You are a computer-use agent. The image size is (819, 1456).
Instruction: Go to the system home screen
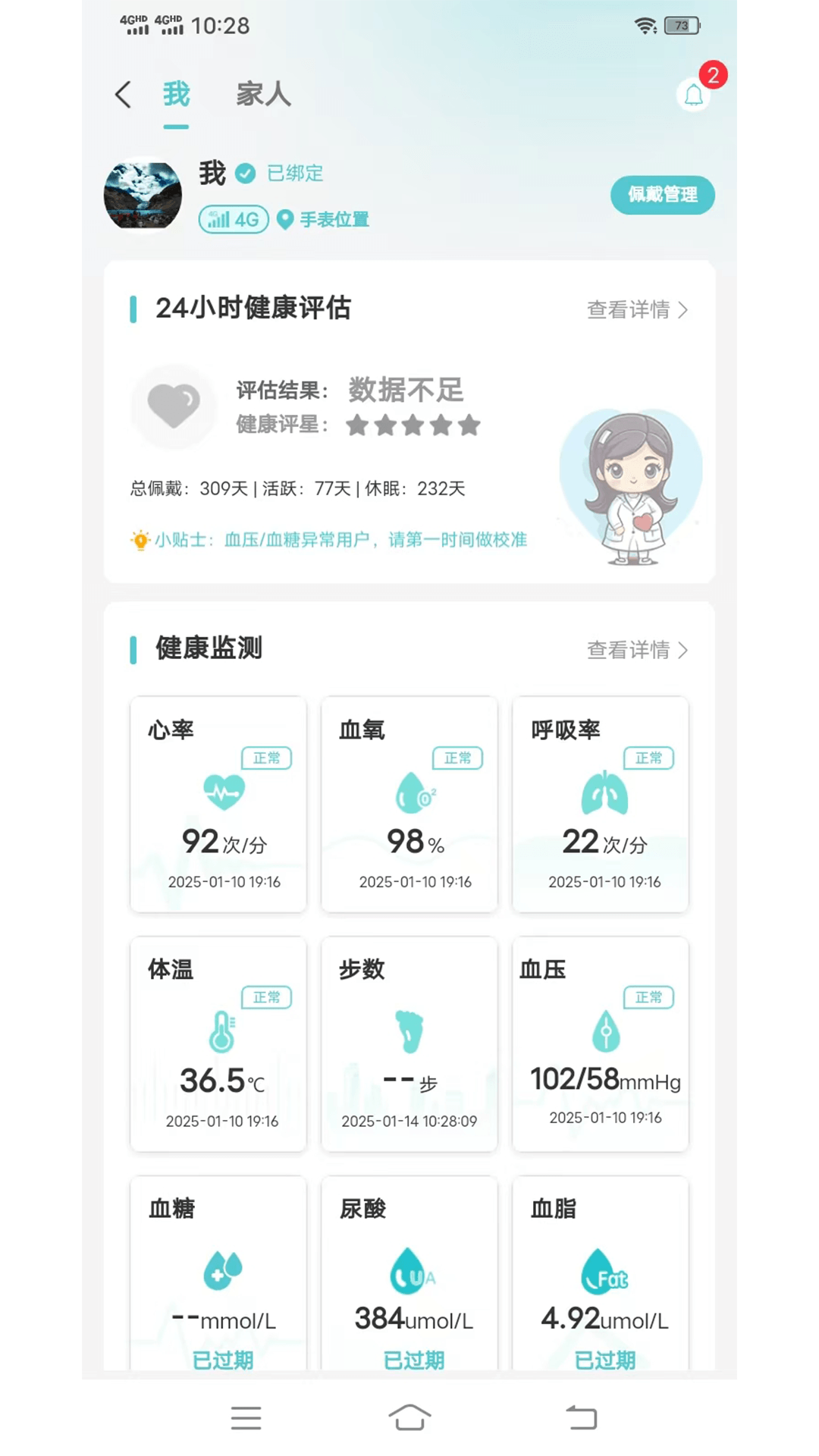coord(409,1417)
